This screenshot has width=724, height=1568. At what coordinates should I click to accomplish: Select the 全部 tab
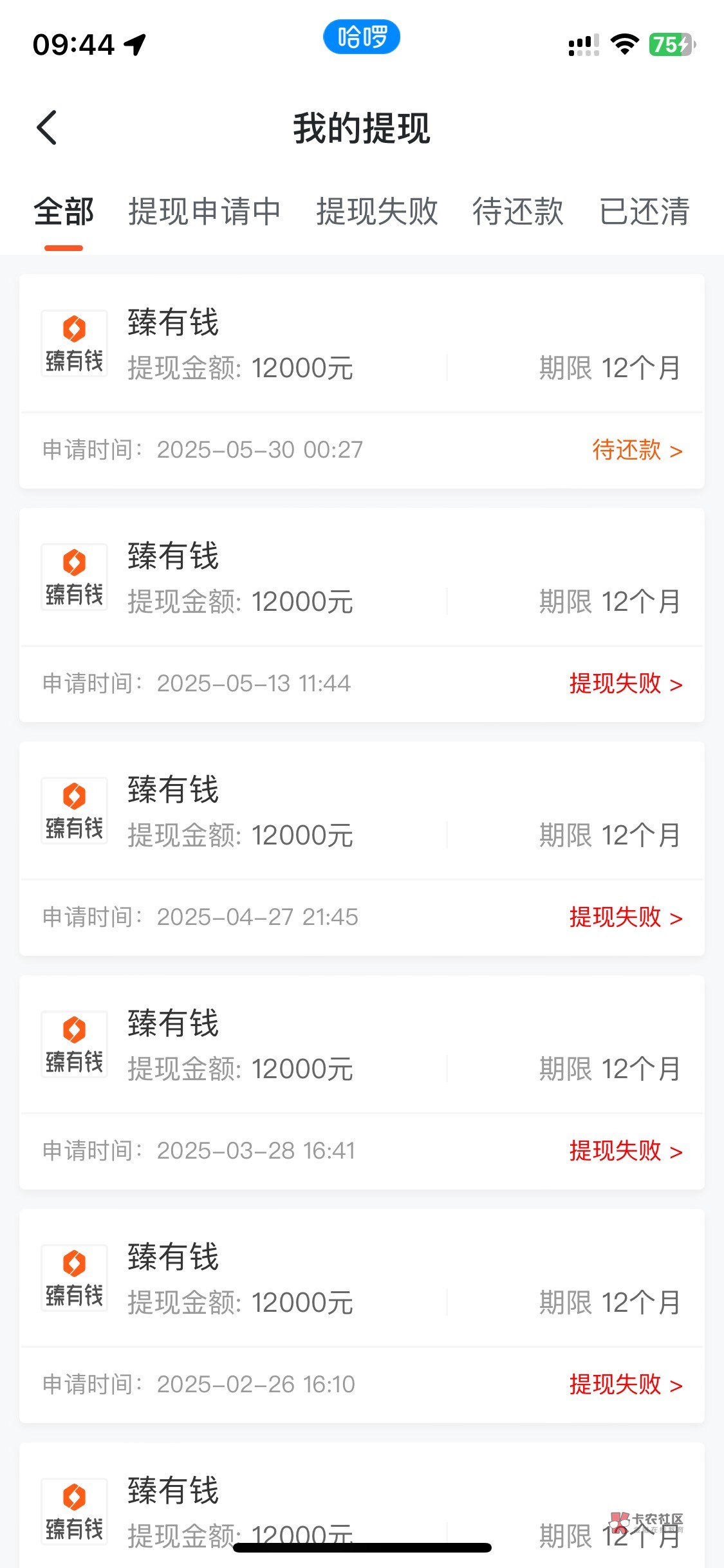(x=64, y=212)
